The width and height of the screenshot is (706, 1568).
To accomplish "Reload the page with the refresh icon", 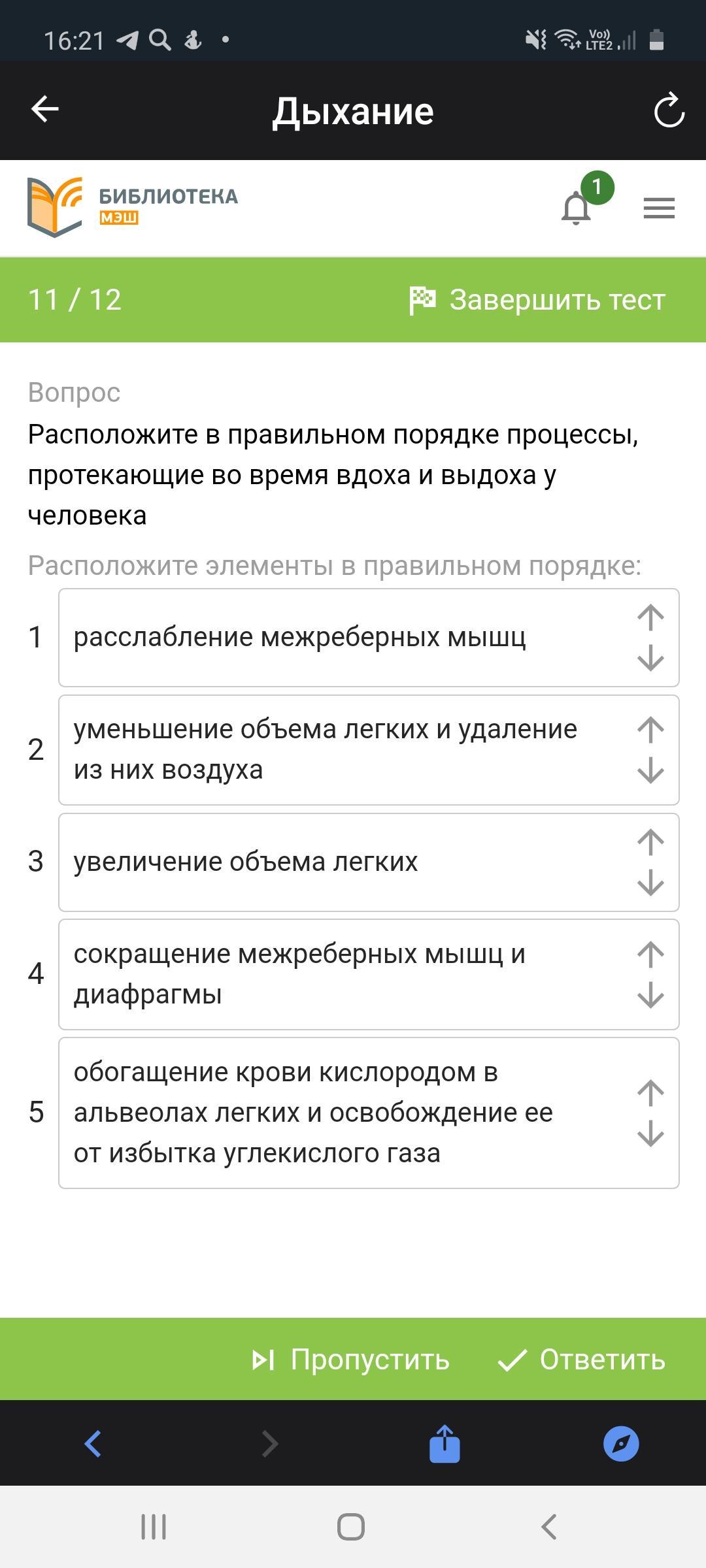I will [x=669, y=110].
